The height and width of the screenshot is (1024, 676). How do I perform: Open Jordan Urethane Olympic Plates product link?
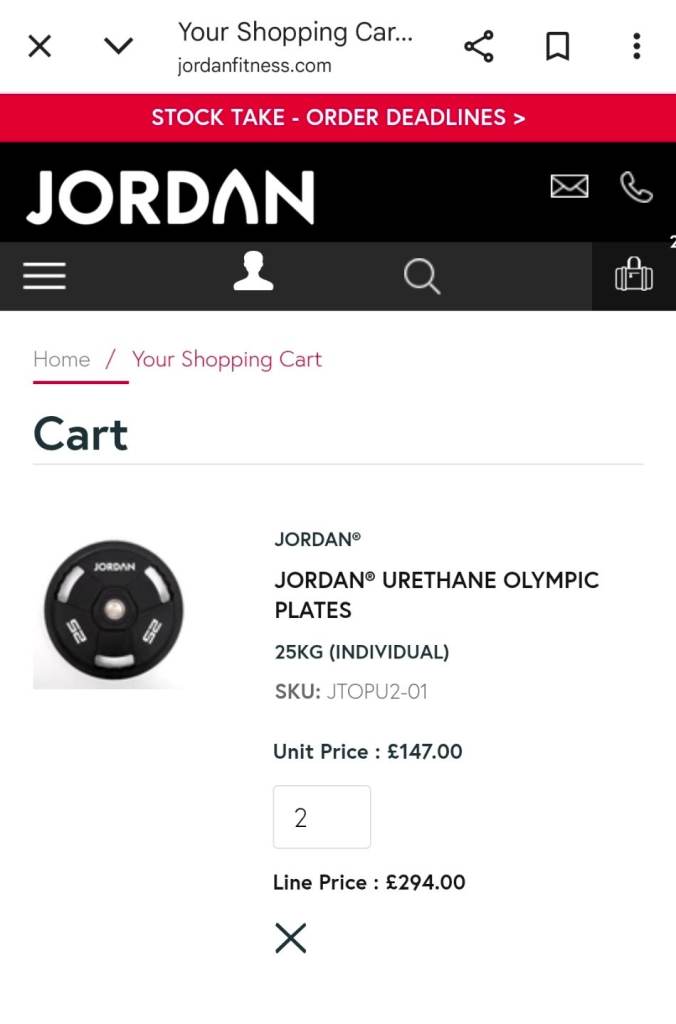[436, 594]
